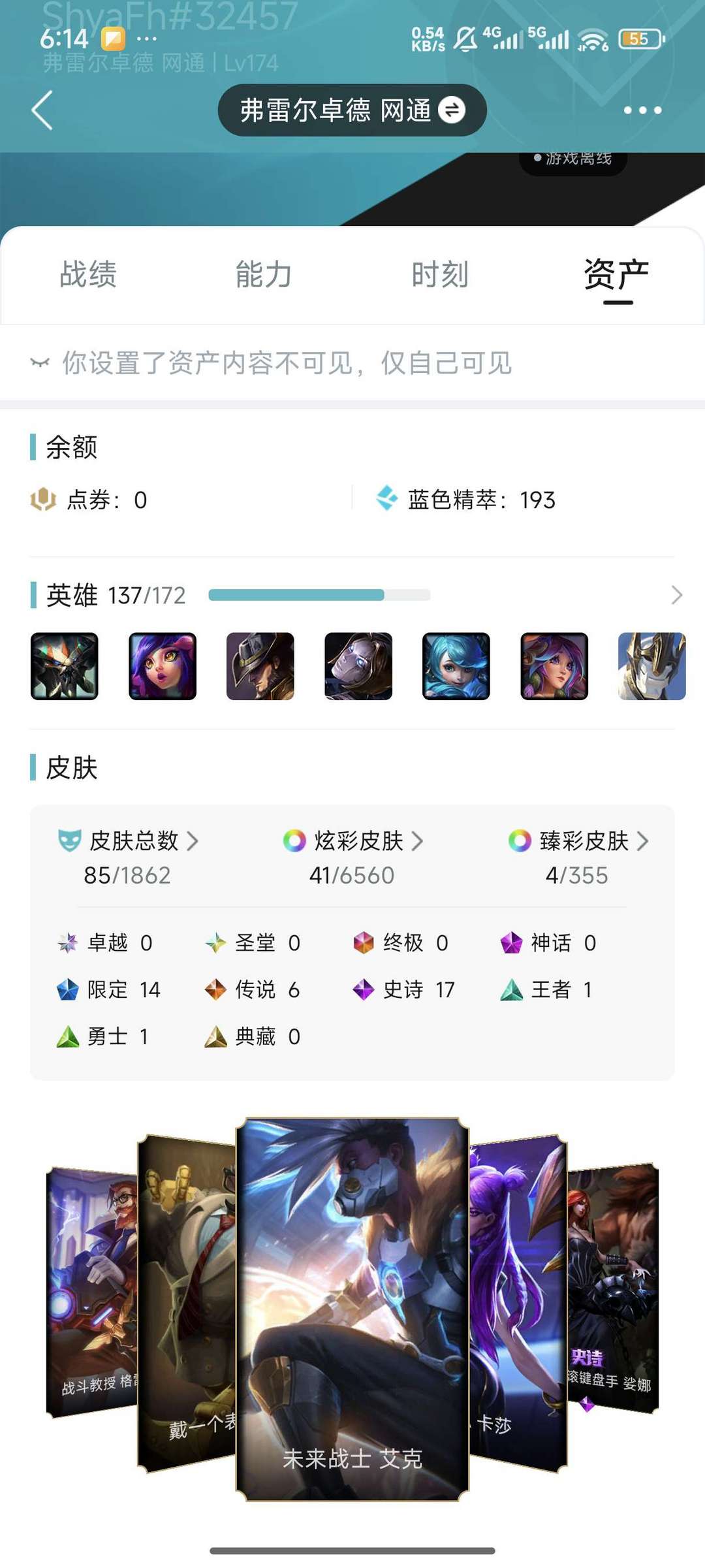Expand the 英雄 hero list via right chevron

coord(677,596)
